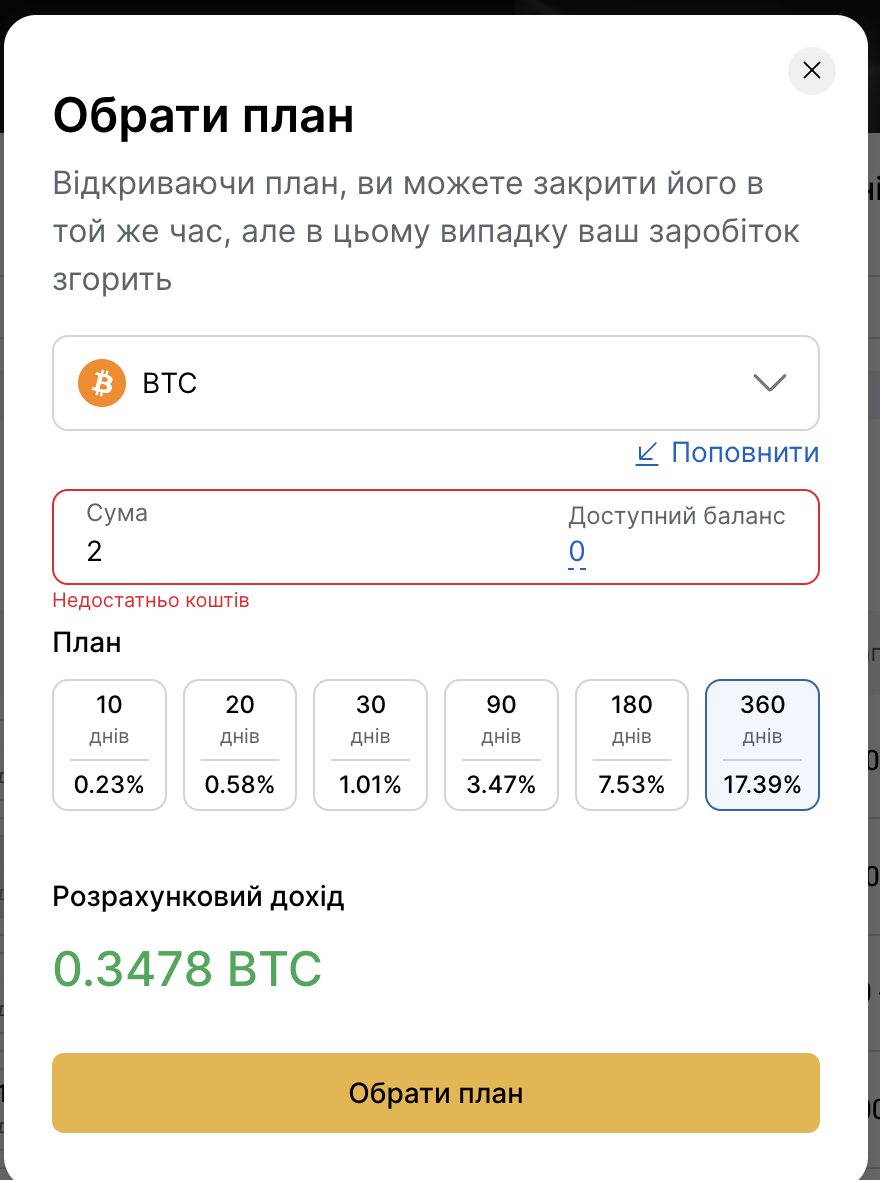Tap the available balance value 0
Screen dimensions: 880x1180
pos(577,552)
